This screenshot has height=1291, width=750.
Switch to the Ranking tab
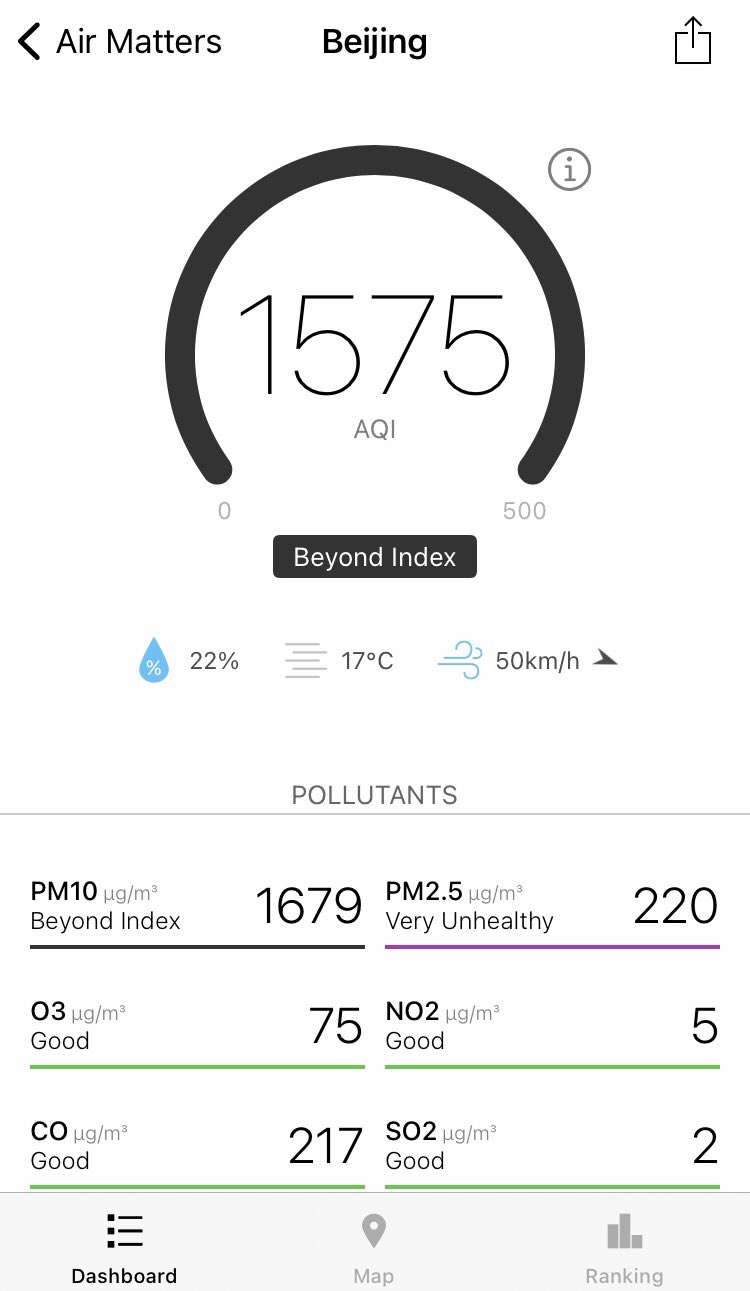624,1246
